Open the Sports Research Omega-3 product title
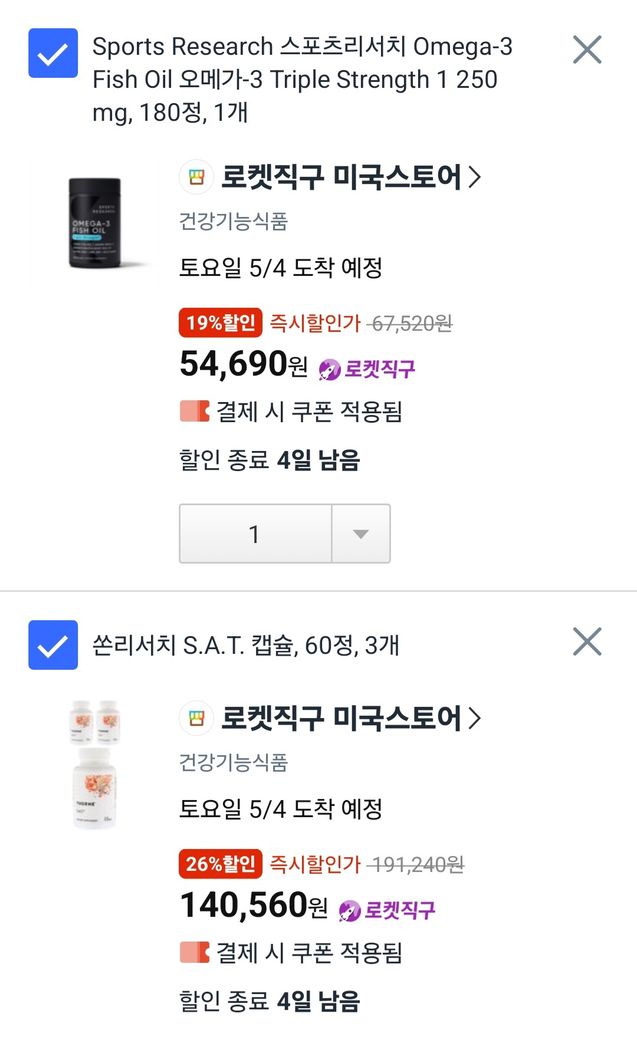Viewport: 637px width, 1040px height. coord(300,79)
